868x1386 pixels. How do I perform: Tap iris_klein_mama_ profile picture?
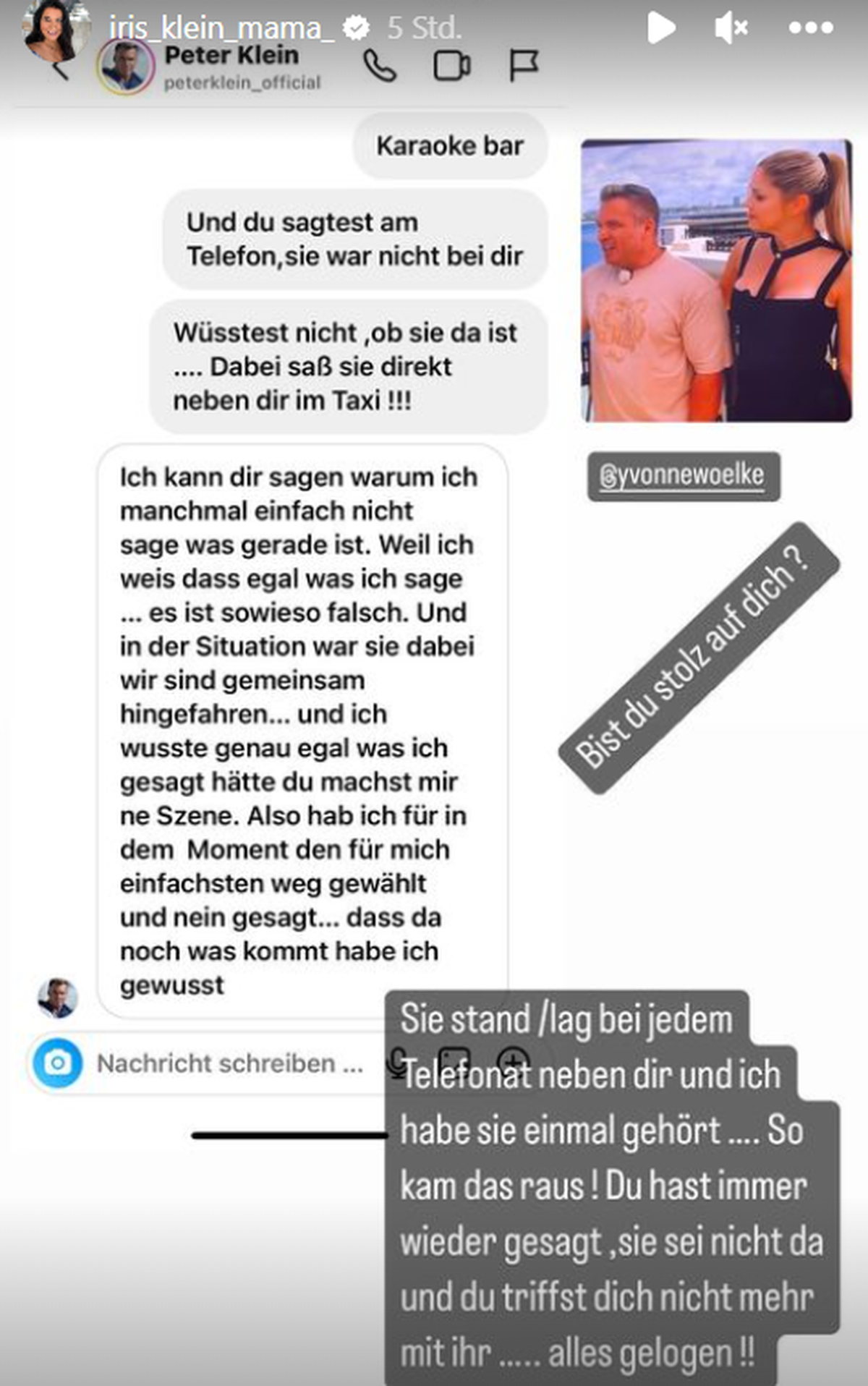[x=52, y=29]
